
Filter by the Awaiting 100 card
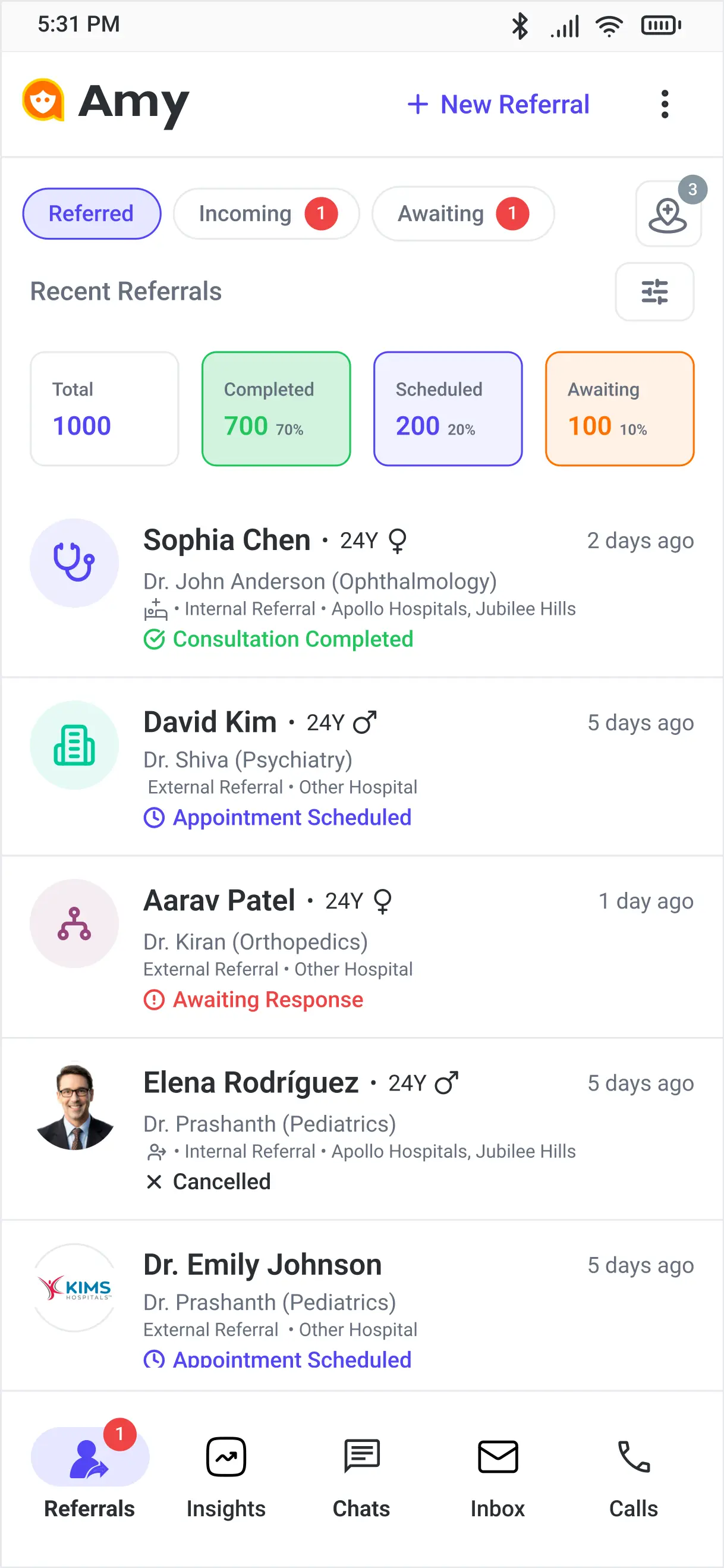[619, 409]
